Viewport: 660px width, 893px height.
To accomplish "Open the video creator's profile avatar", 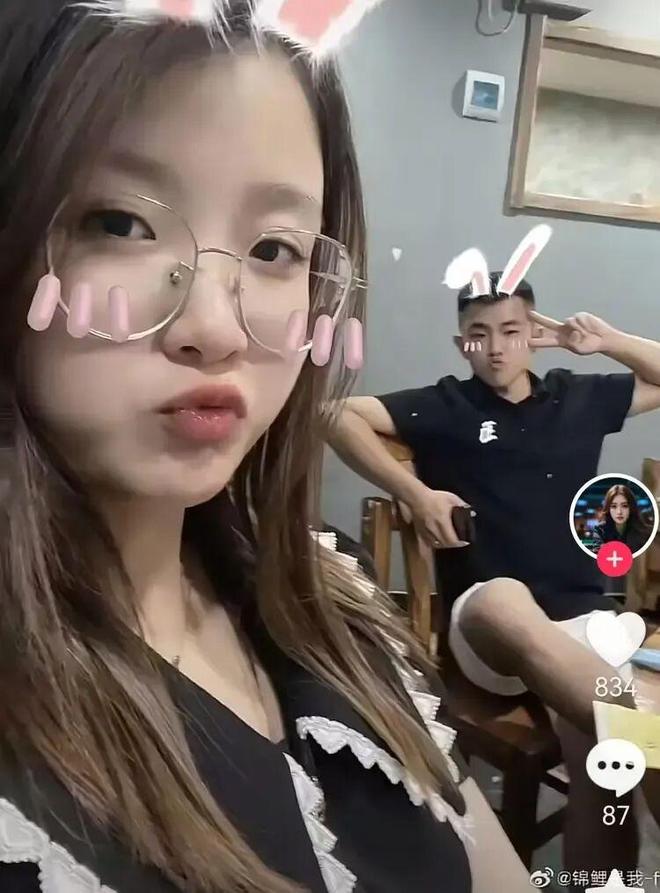I will click(613, 514).
